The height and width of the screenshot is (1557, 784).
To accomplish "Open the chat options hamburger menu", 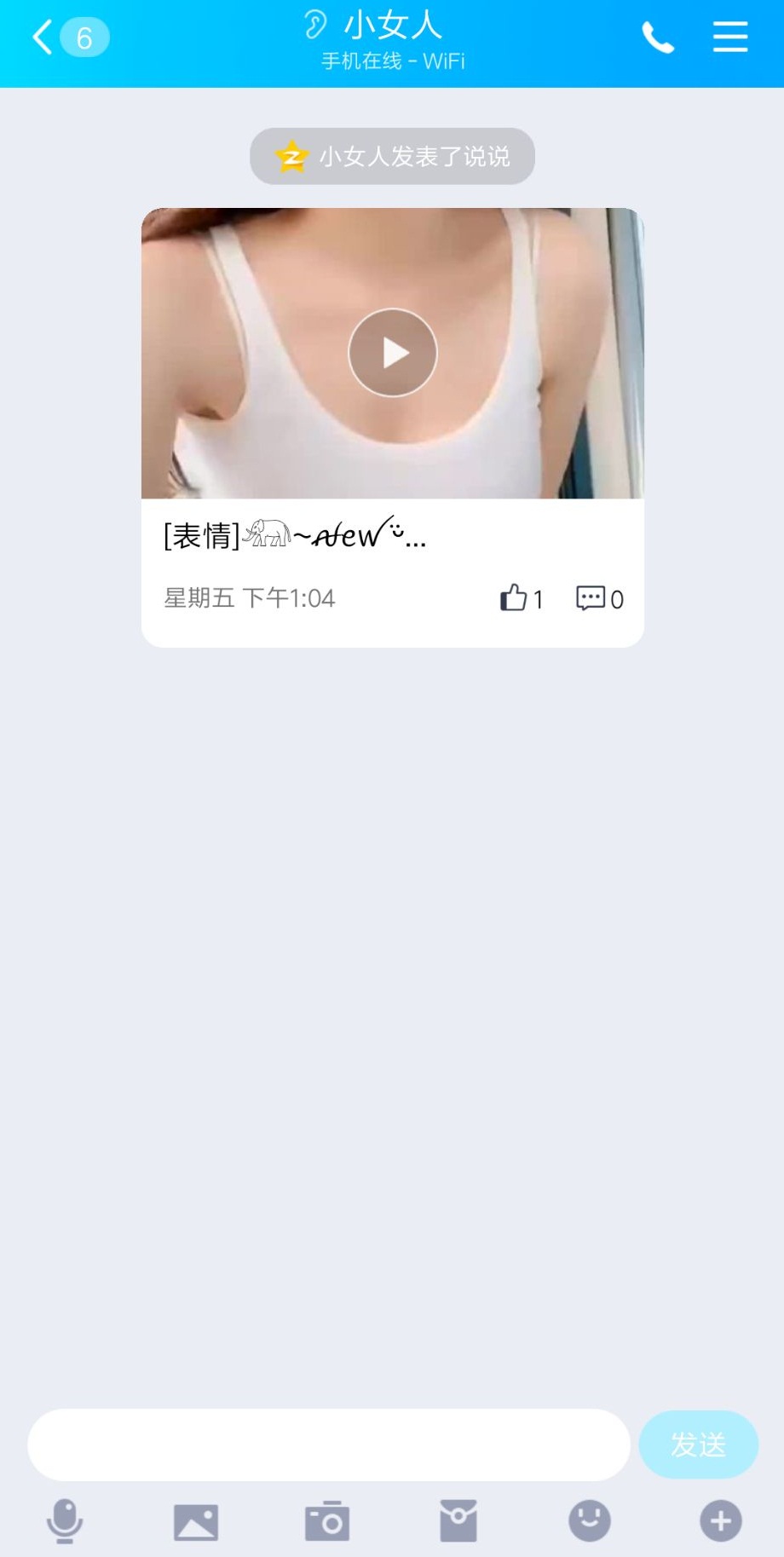I will point(729,37).
